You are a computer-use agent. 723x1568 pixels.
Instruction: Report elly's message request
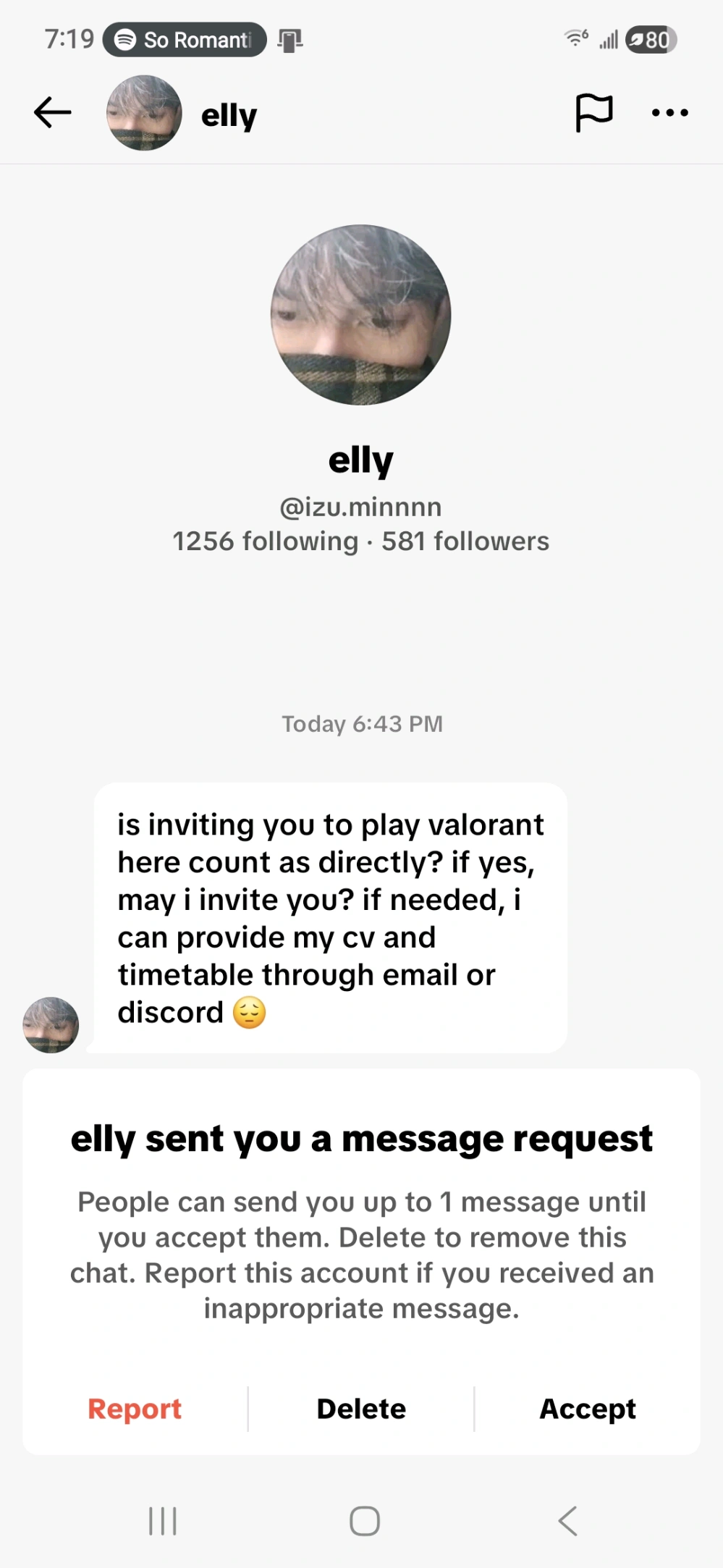point(135,1409)
